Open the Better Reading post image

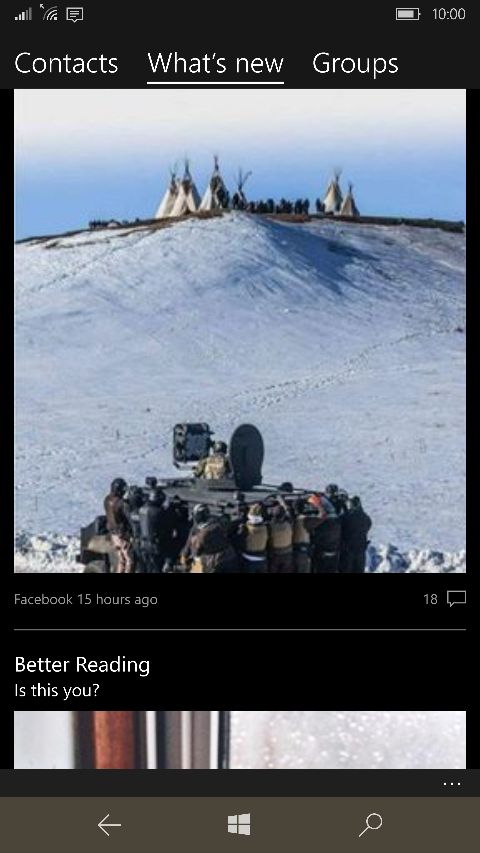pyautogui.click(x=240, y=740)
